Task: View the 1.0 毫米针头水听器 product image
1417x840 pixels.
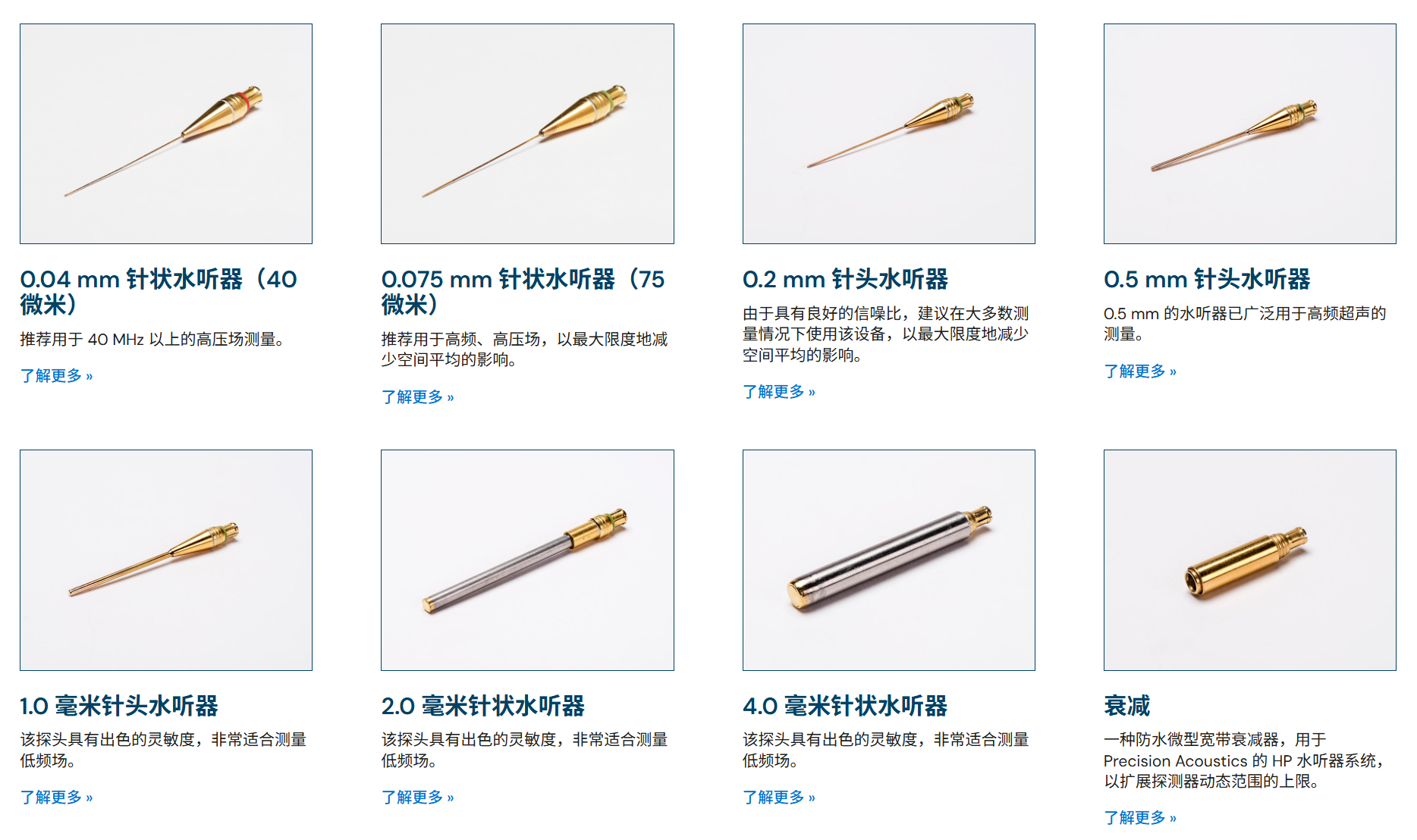Action: click(x=166, y=560)
